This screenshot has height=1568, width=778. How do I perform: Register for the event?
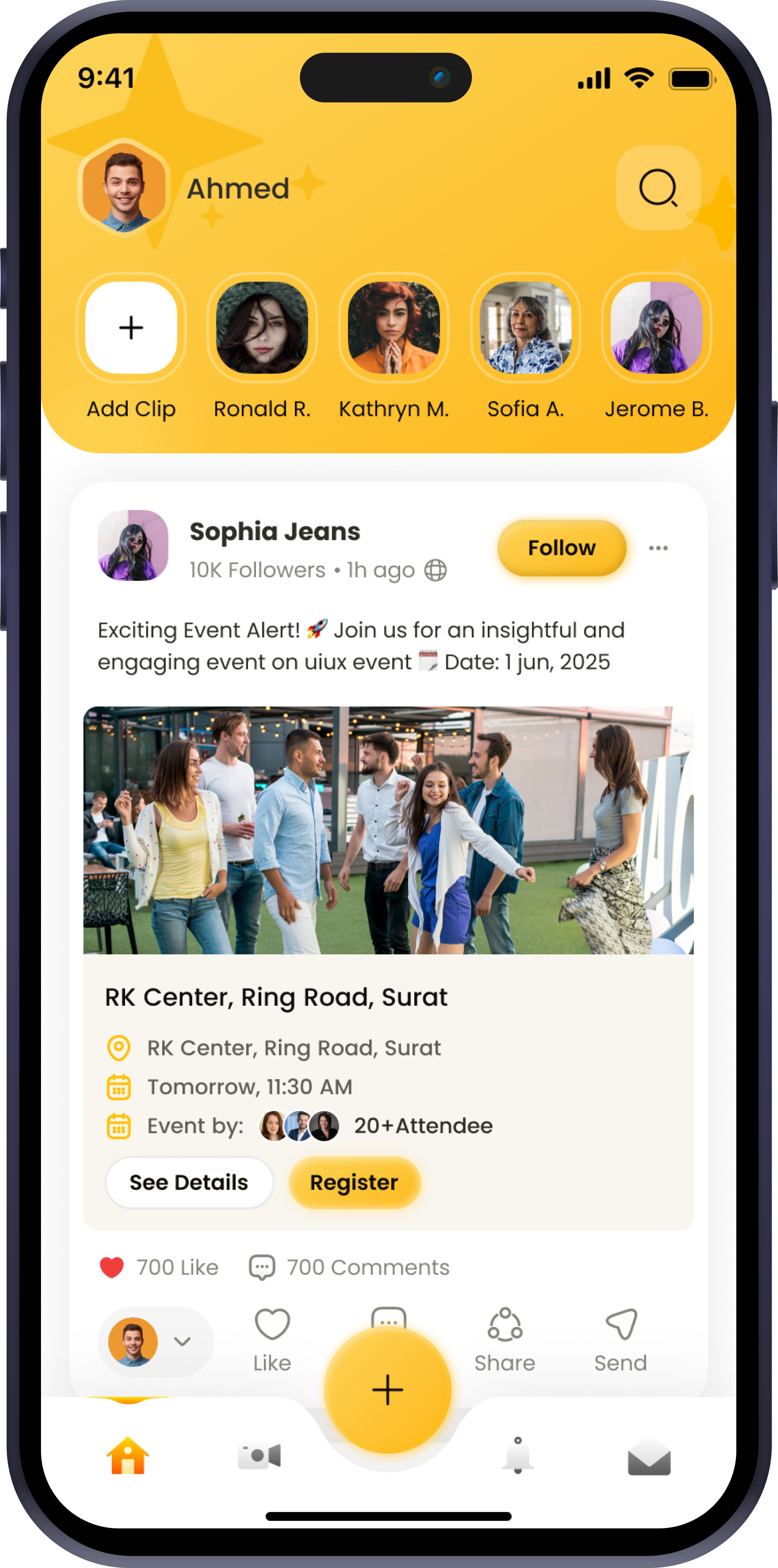(x=355, y=1183)
